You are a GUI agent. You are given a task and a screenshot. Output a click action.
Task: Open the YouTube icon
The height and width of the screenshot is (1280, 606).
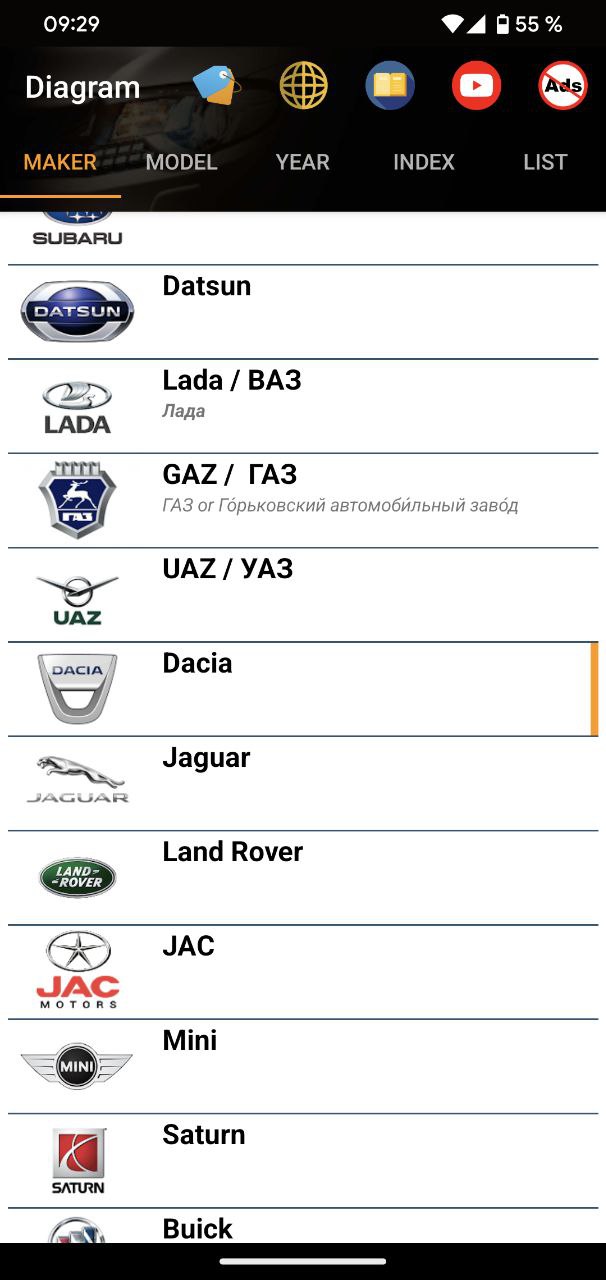tap(476, 85)
